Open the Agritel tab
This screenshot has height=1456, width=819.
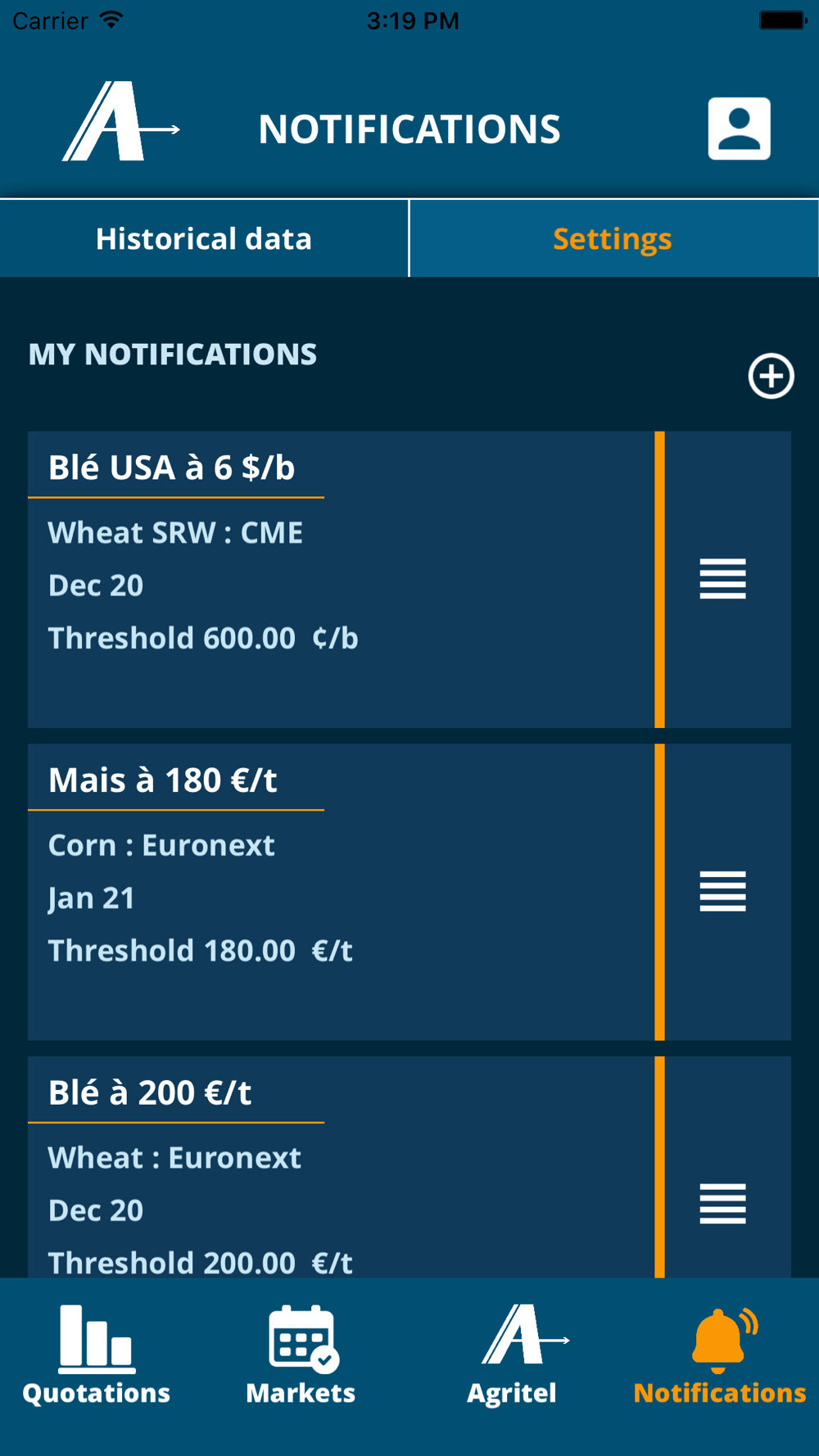pyautogui.click(x=513, y=1356)
